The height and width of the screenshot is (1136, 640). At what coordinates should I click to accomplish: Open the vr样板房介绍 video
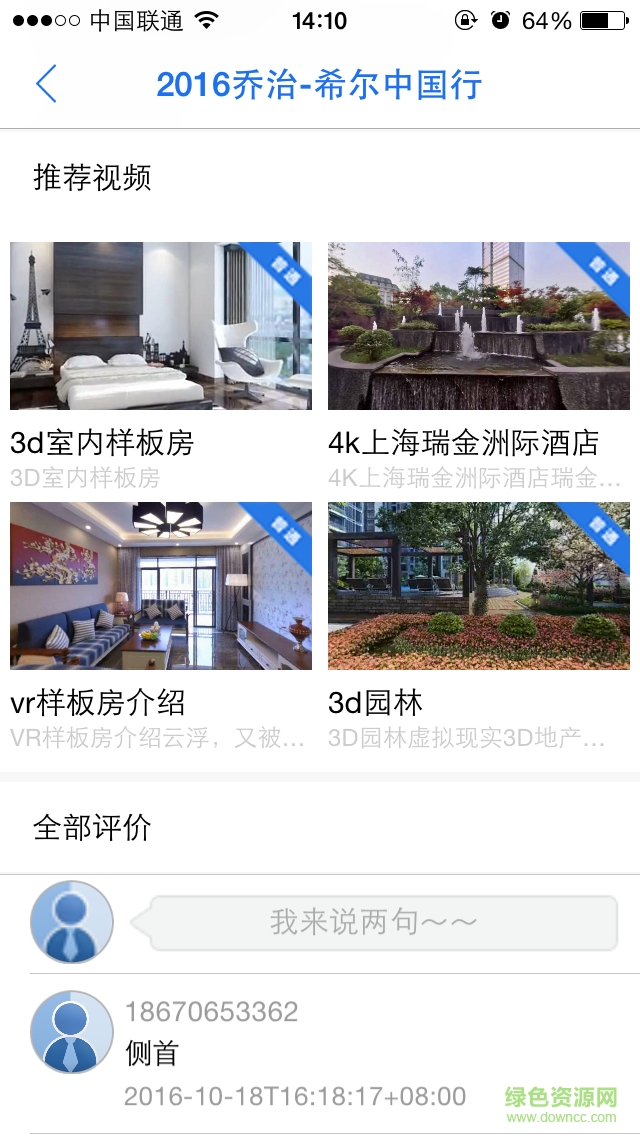(x=161, y=586)
